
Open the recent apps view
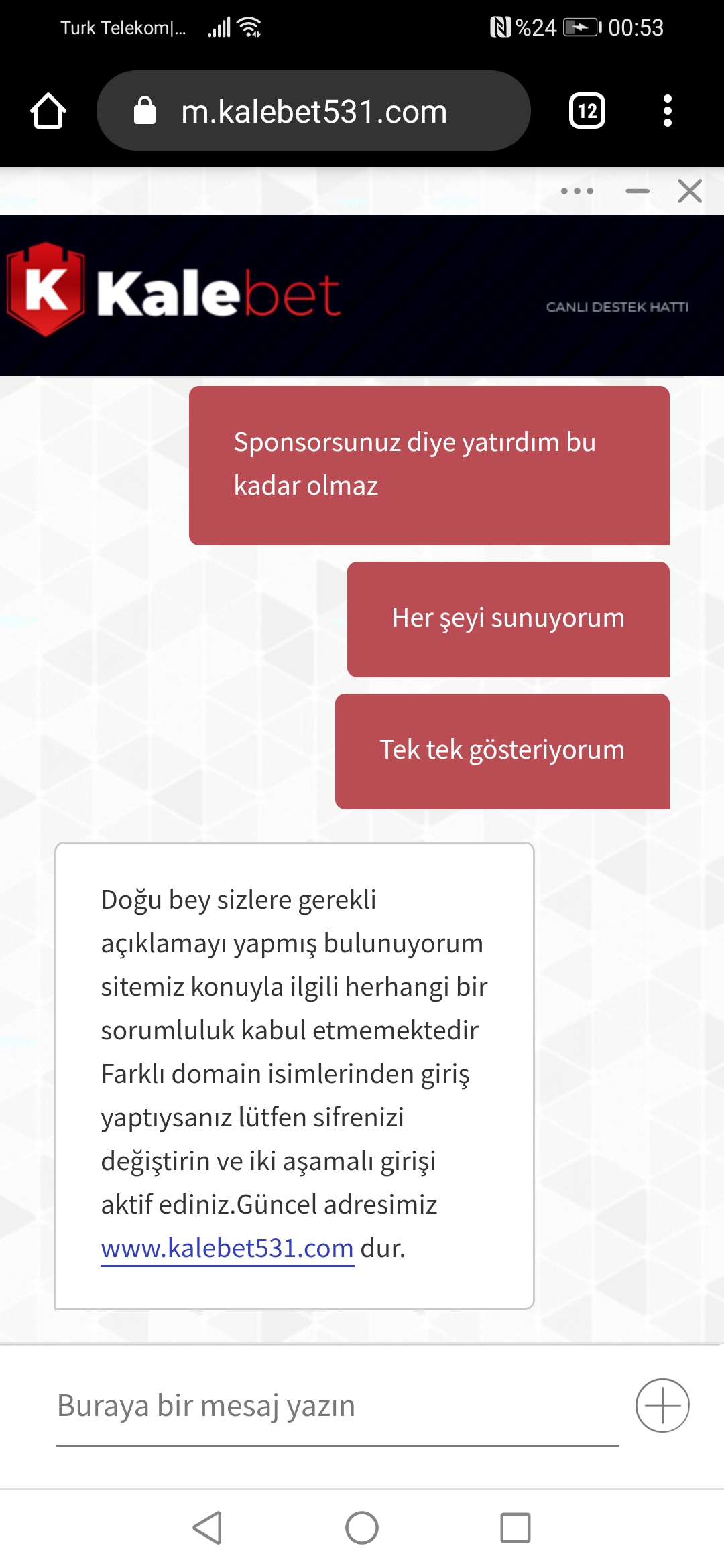click(x=516, y=1528)
